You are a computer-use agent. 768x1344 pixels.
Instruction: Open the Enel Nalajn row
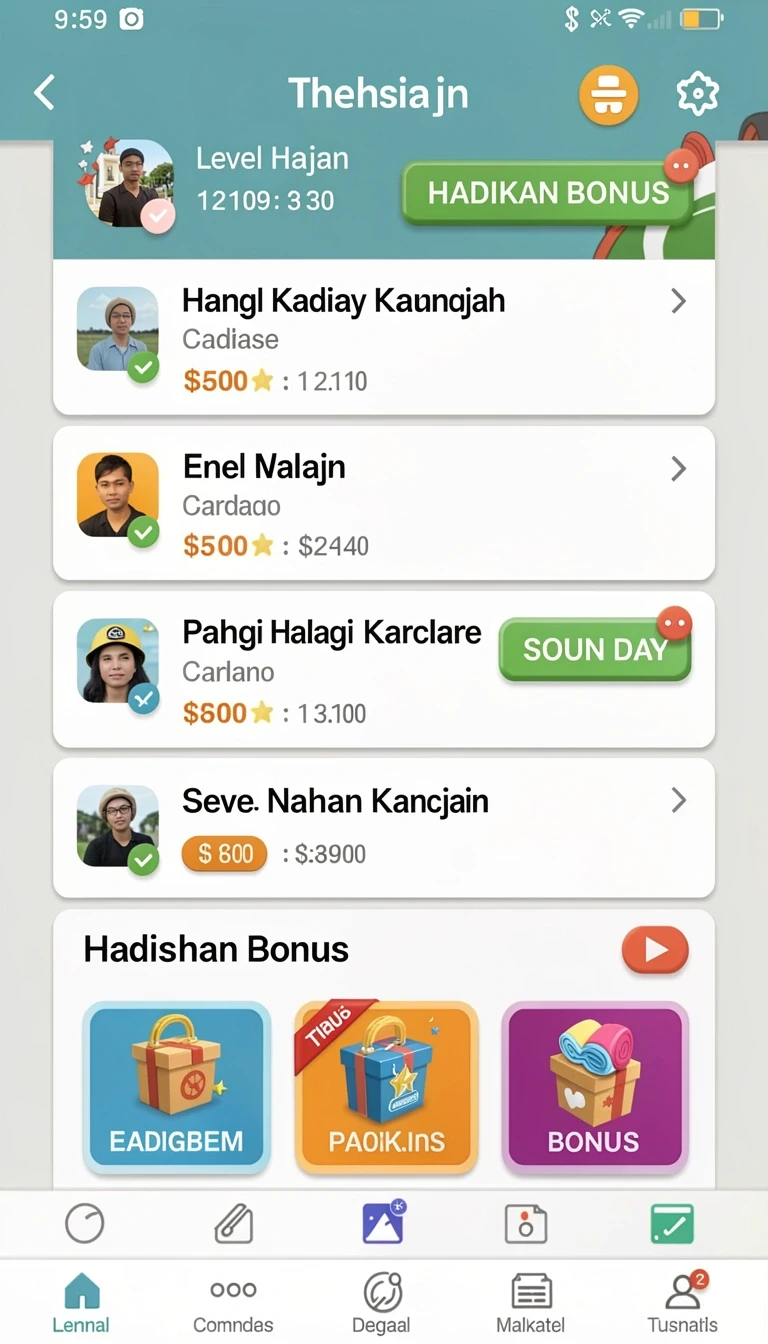[x=384, y=503]
